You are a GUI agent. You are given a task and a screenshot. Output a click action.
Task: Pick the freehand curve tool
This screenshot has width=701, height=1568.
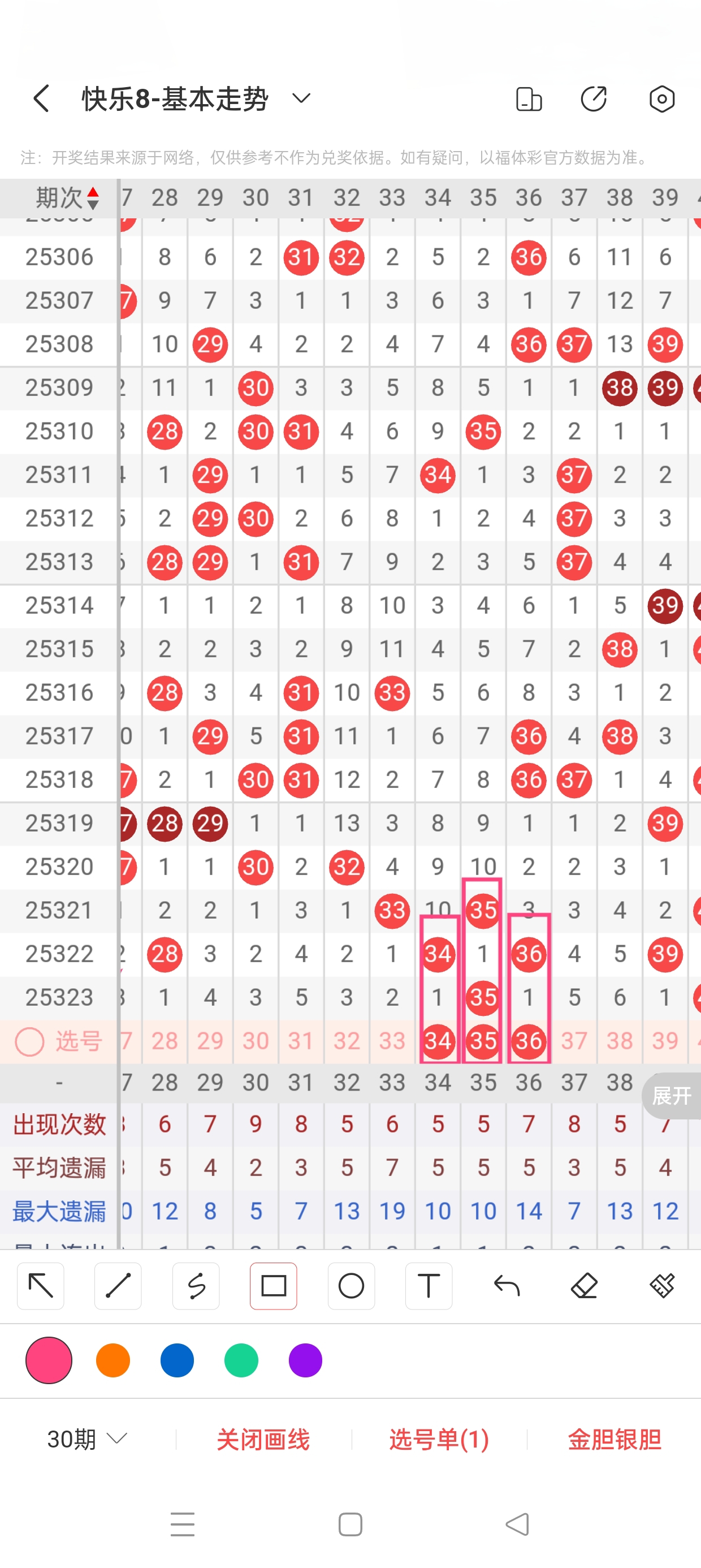click(196, 1286)
